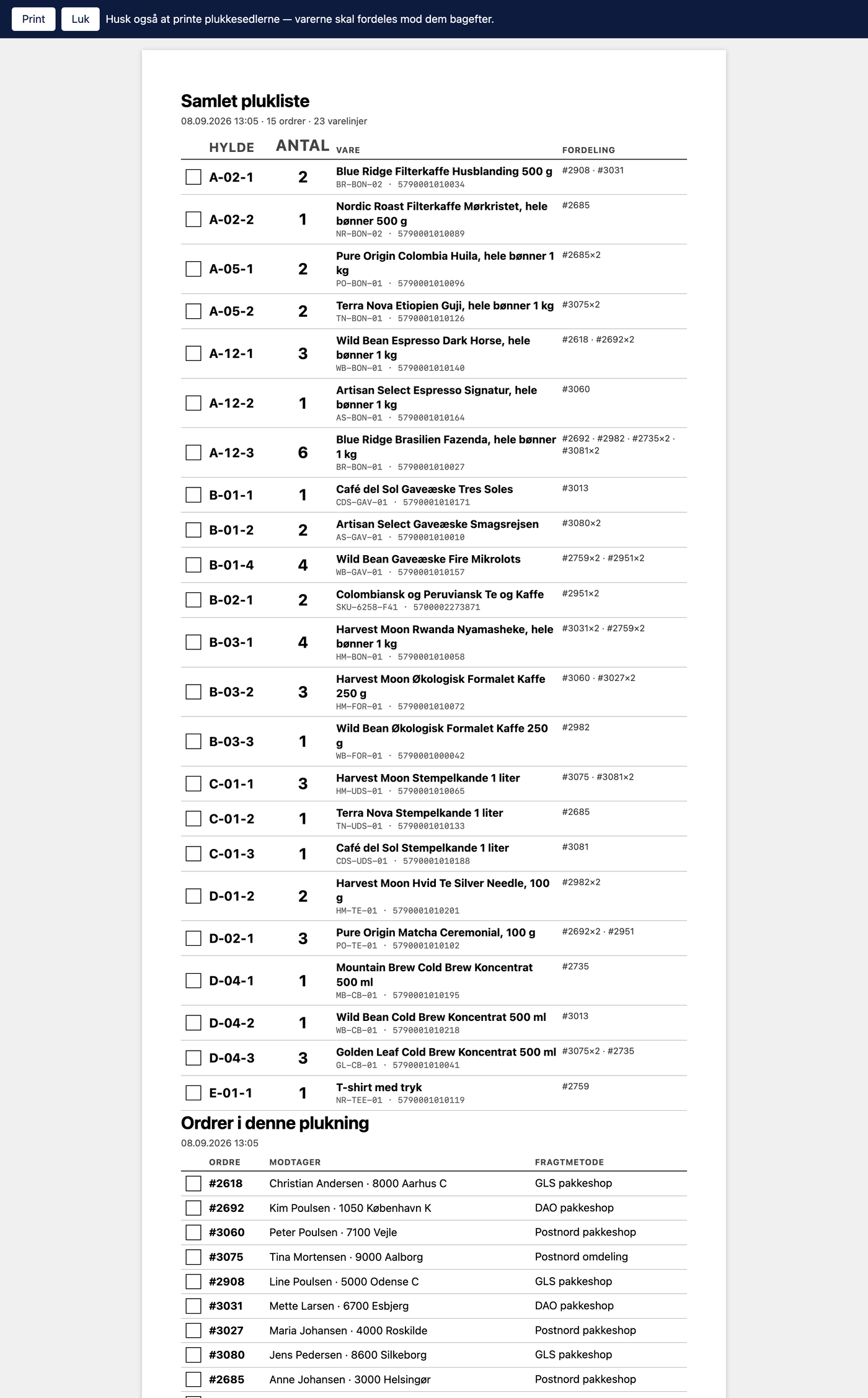Tap the Print button
This screenshot has width=868, height=1398.
pyautogui.click(x=33, y=19)
